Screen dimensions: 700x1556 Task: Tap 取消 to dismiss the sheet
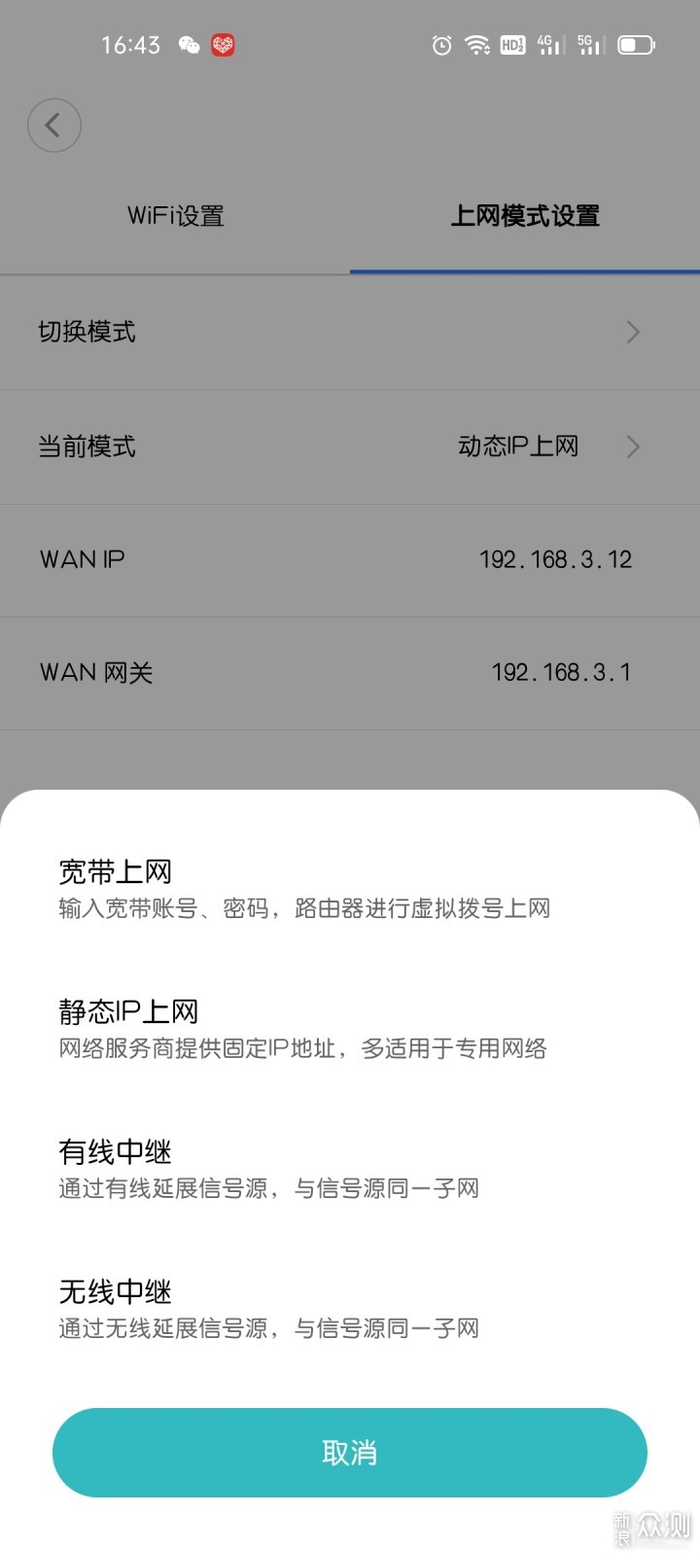point(350,1452)
